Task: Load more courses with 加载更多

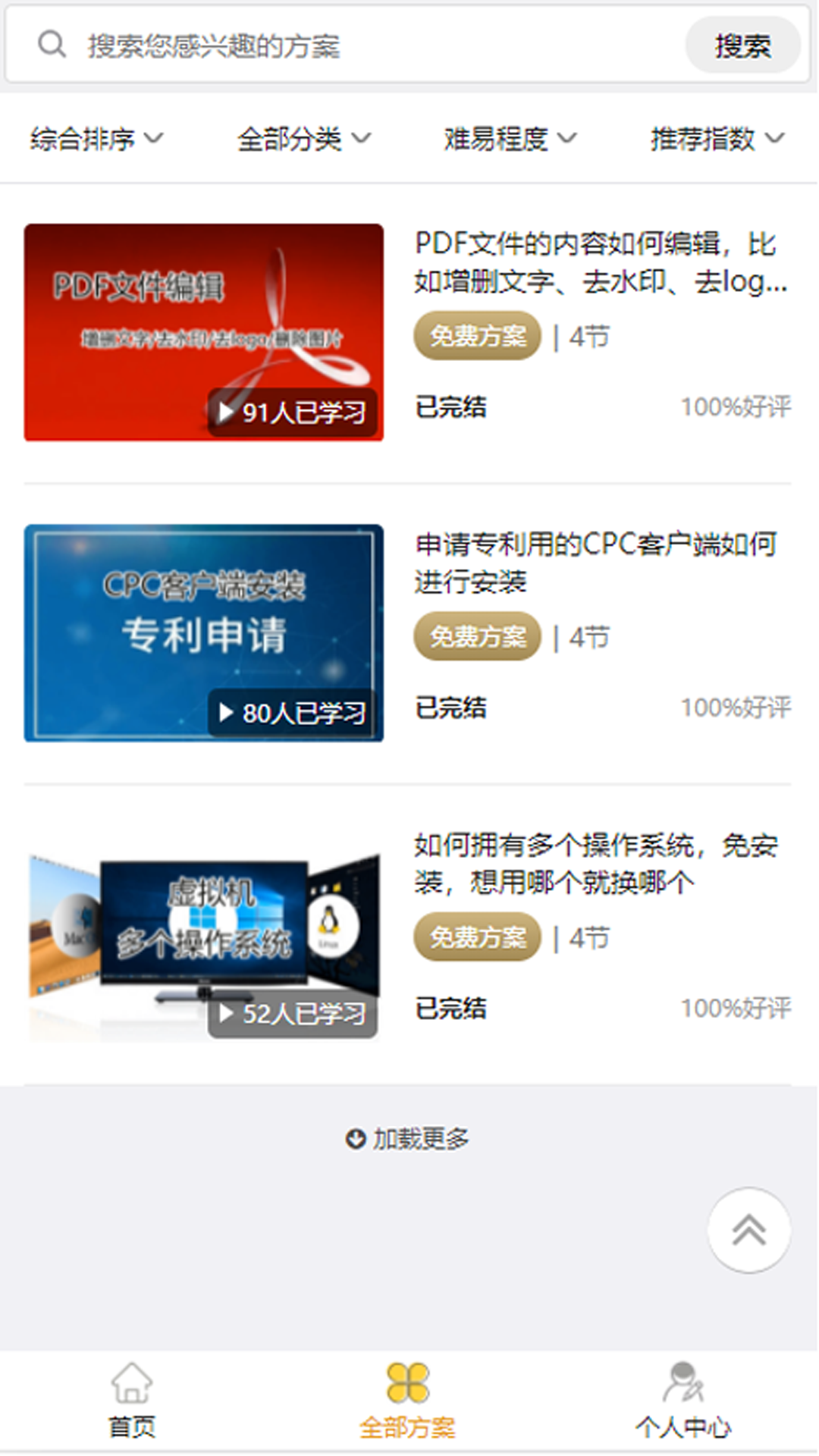Action: 408,1138
